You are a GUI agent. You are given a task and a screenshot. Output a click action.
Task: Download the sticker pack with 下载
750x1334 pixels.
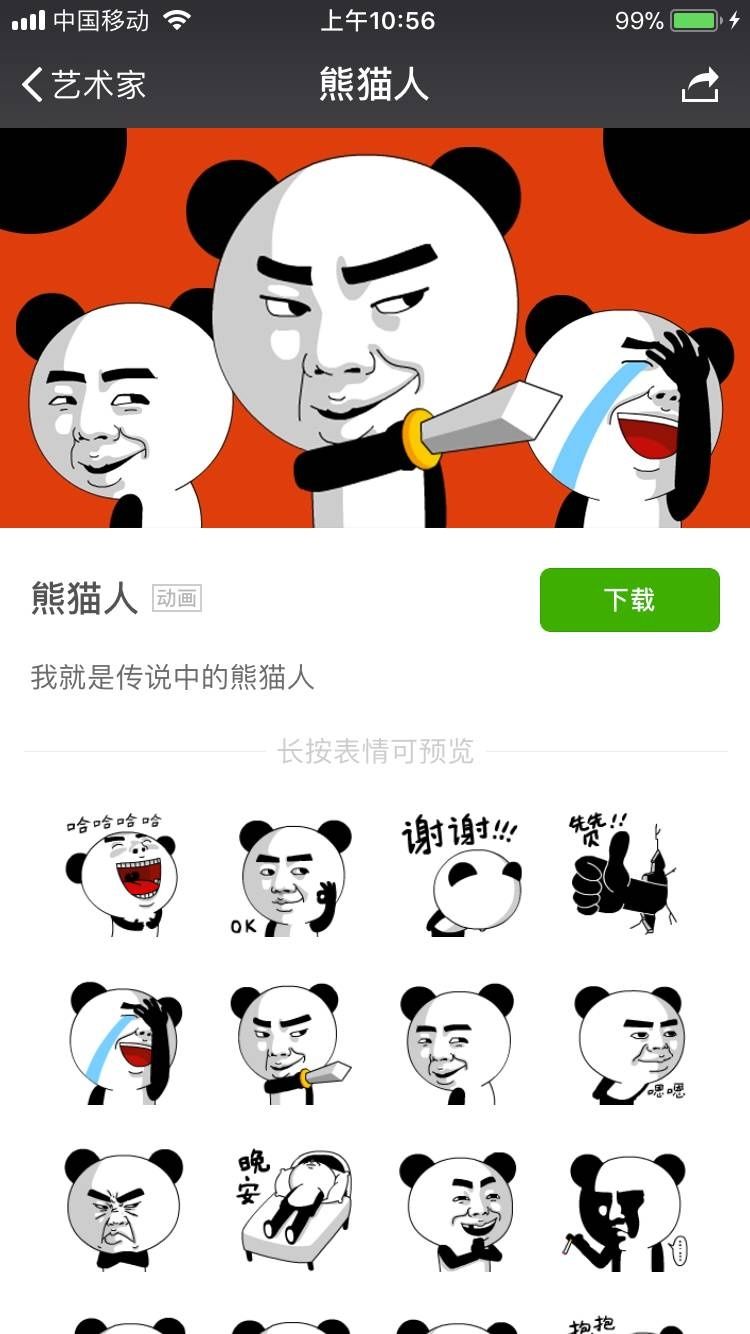pos(629,600)
